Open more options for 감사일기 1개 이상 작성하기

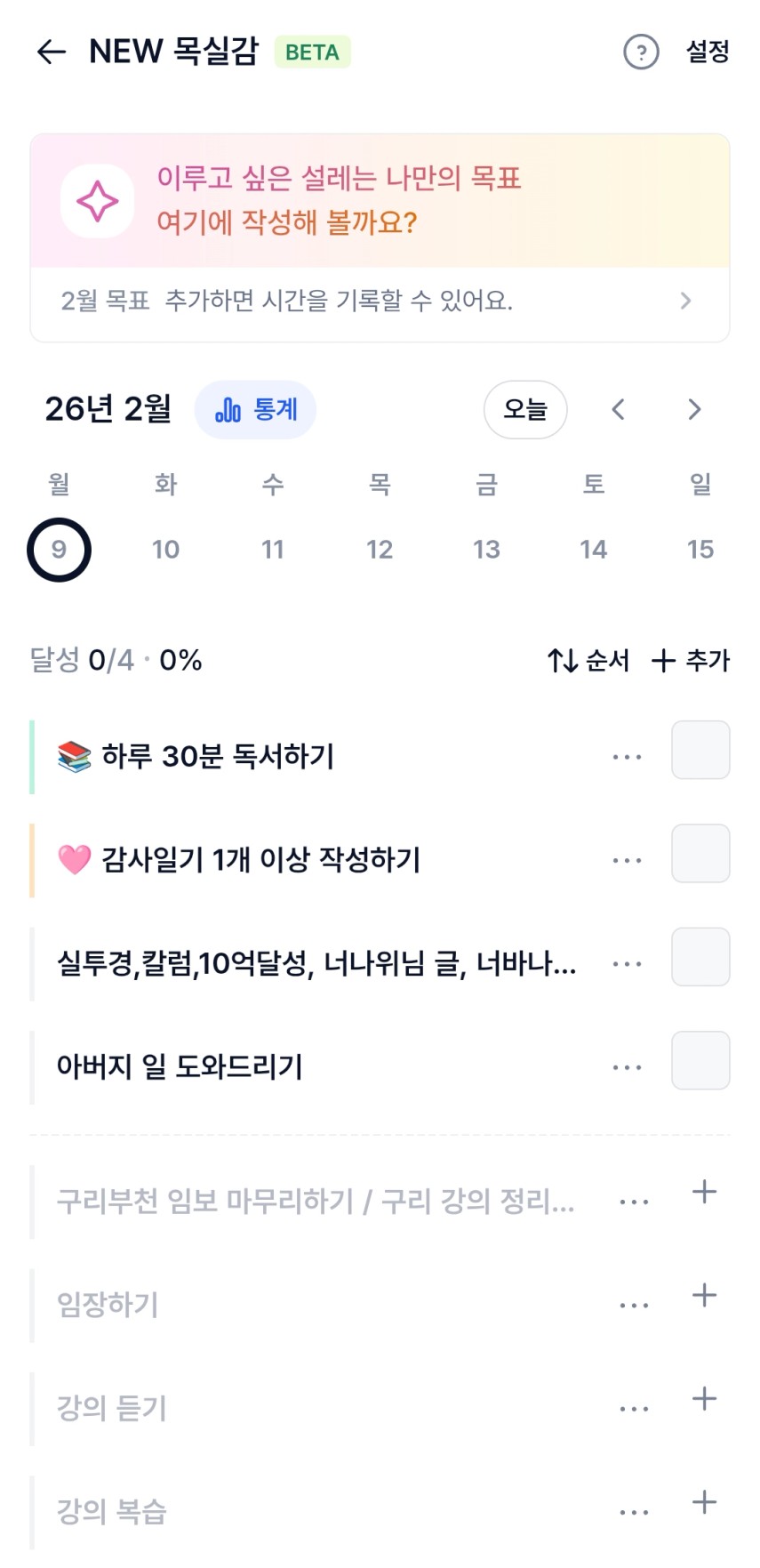point(627,861)
